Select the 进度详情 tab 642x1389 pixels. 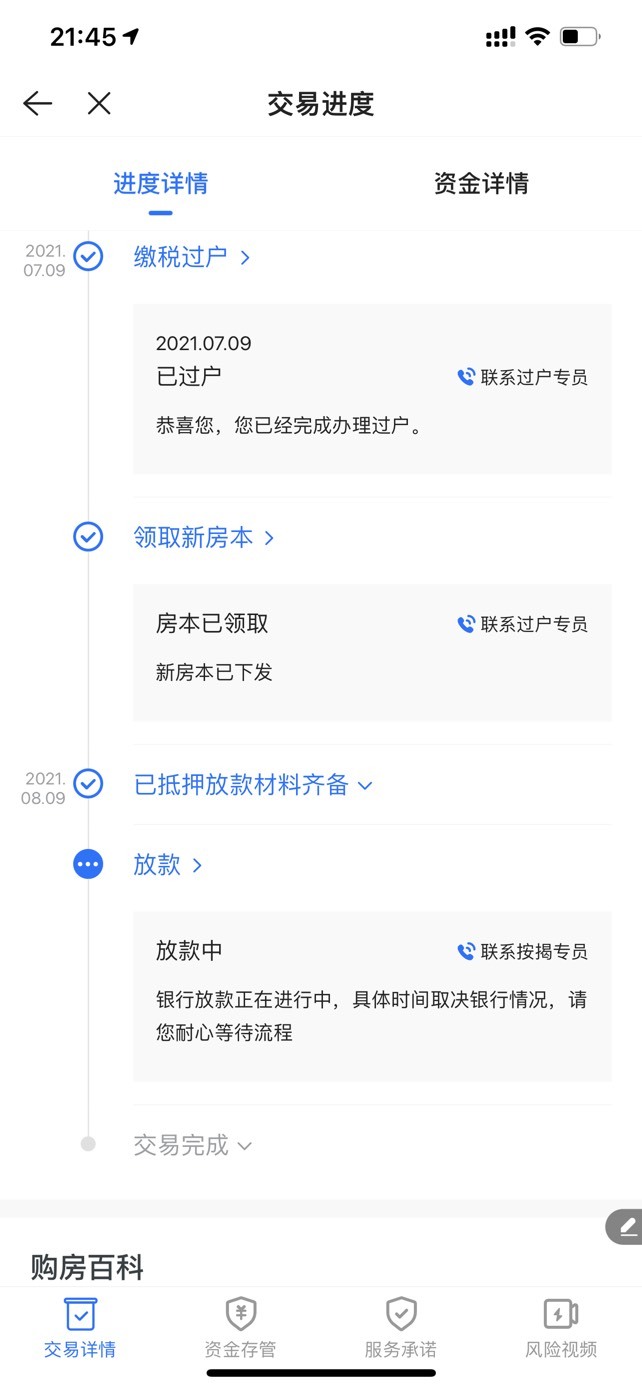coord(160,184)
